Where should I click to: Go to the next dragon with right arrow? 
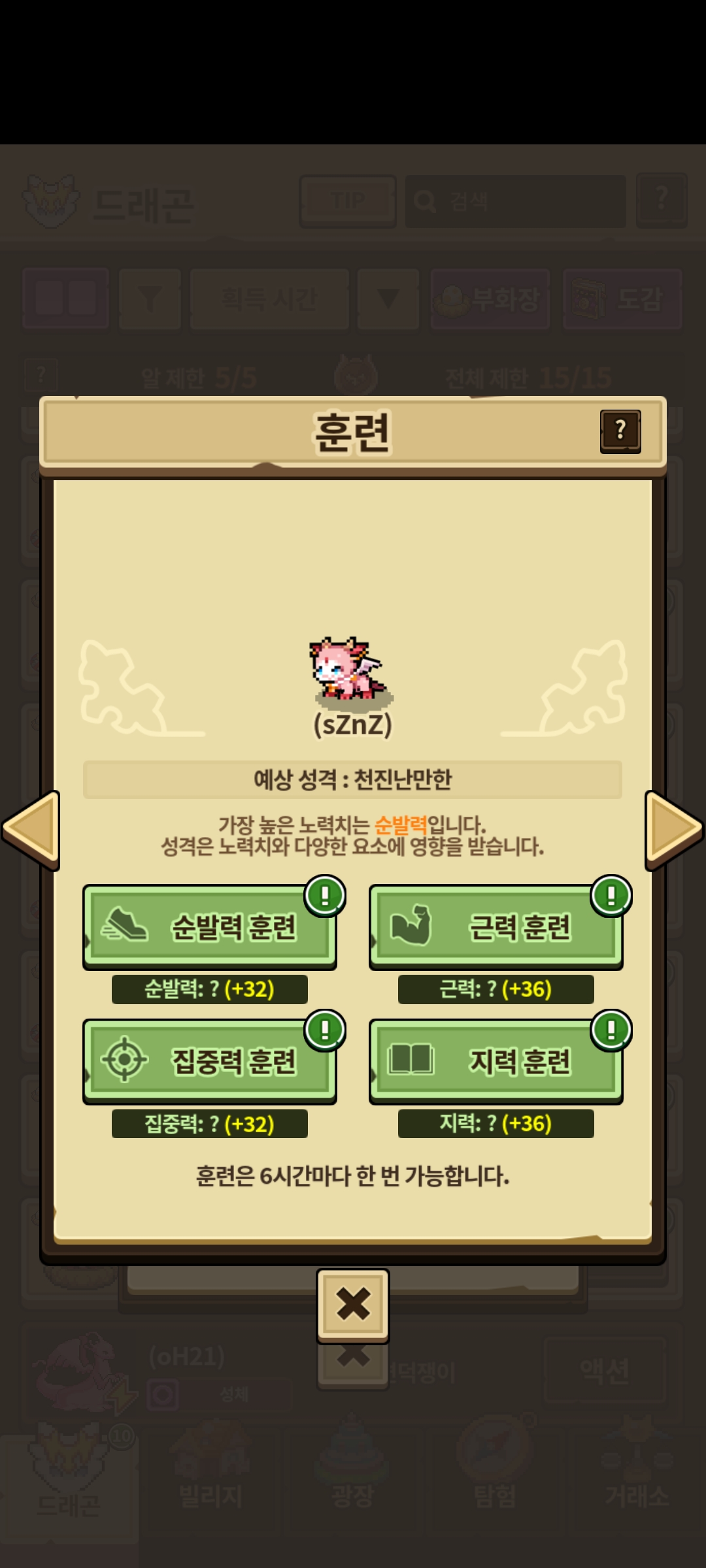(x=674, y=830)
